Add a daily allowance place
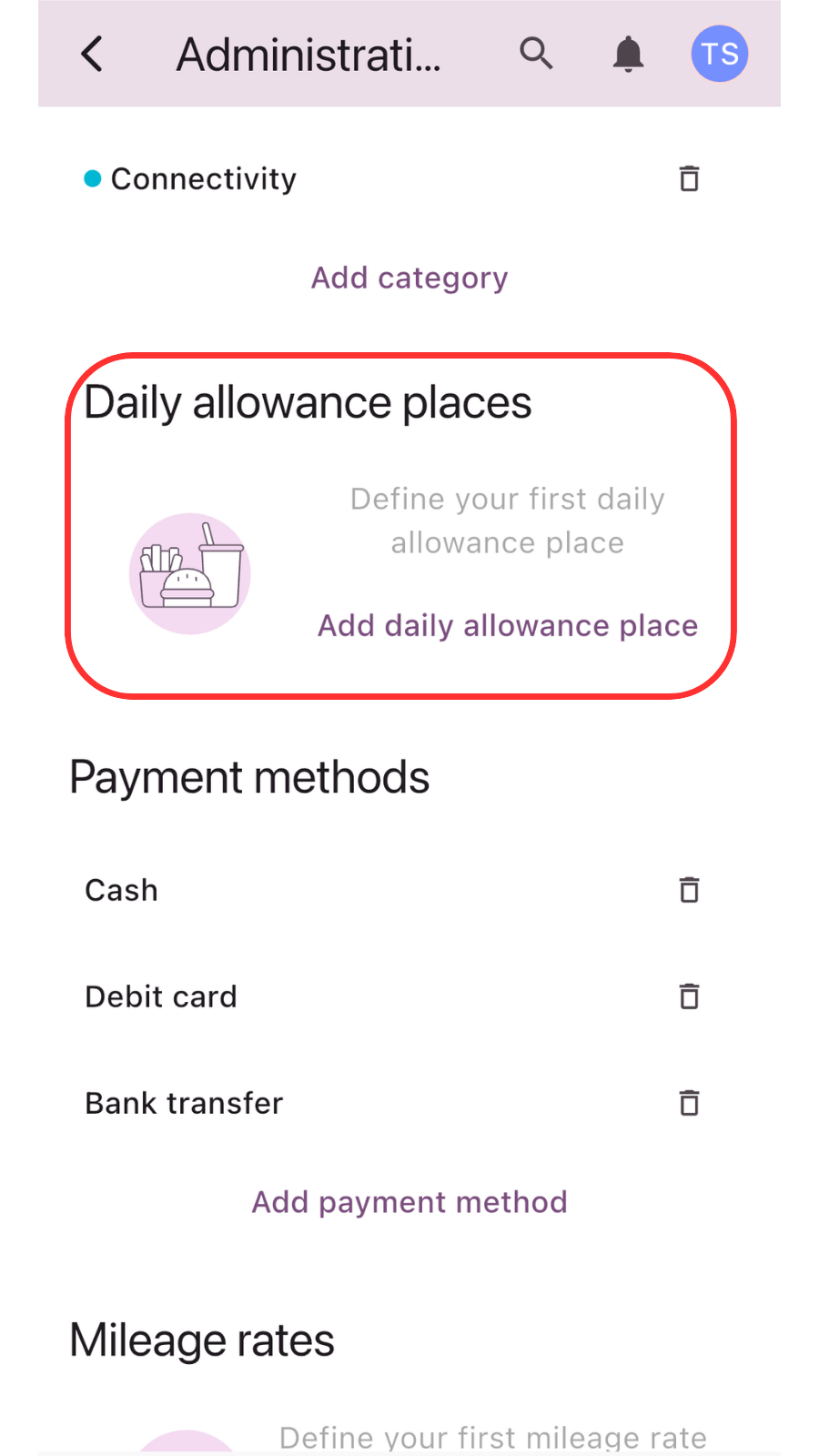This screenshot has width=819, height=1456. click(x=507, y=626)
